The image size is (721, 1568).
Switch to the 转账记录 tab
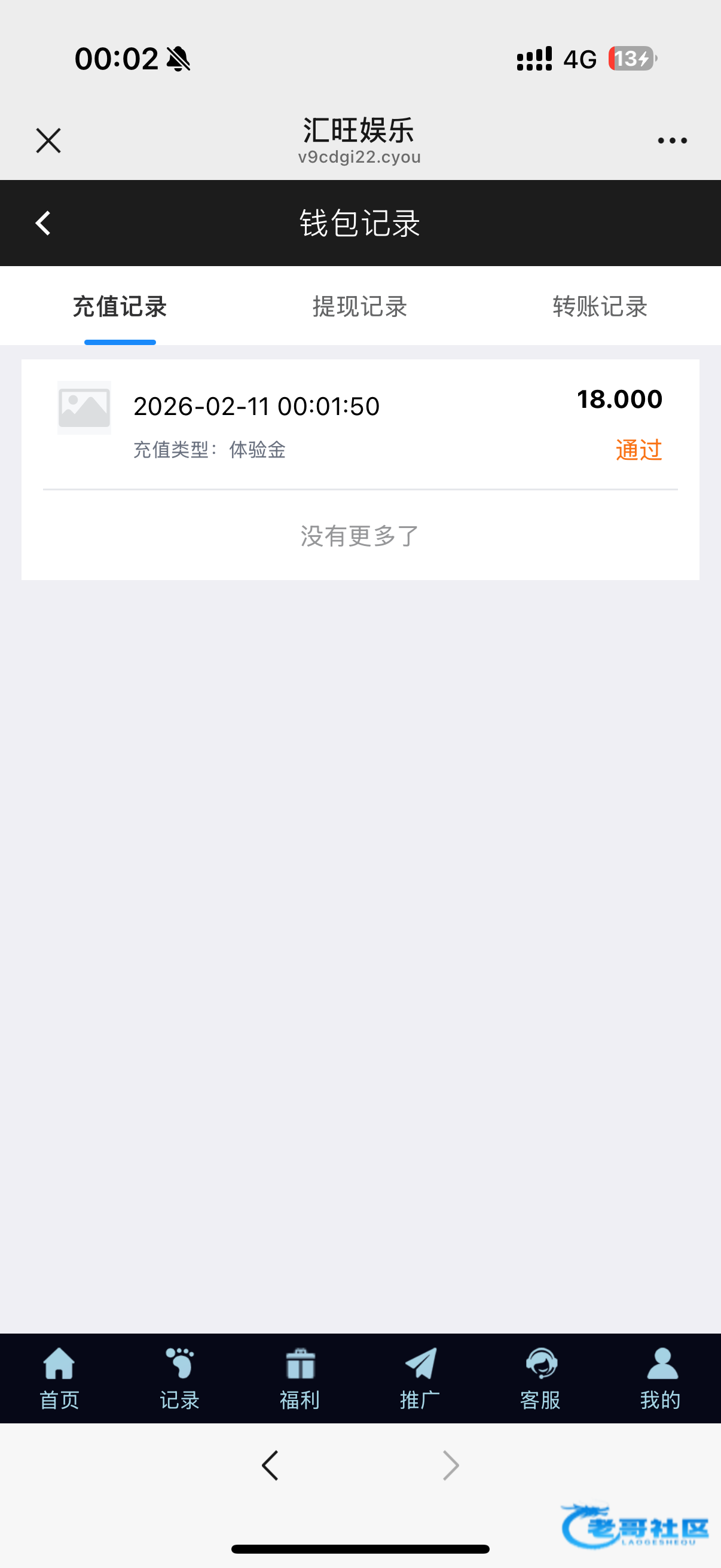coord(600,307)
